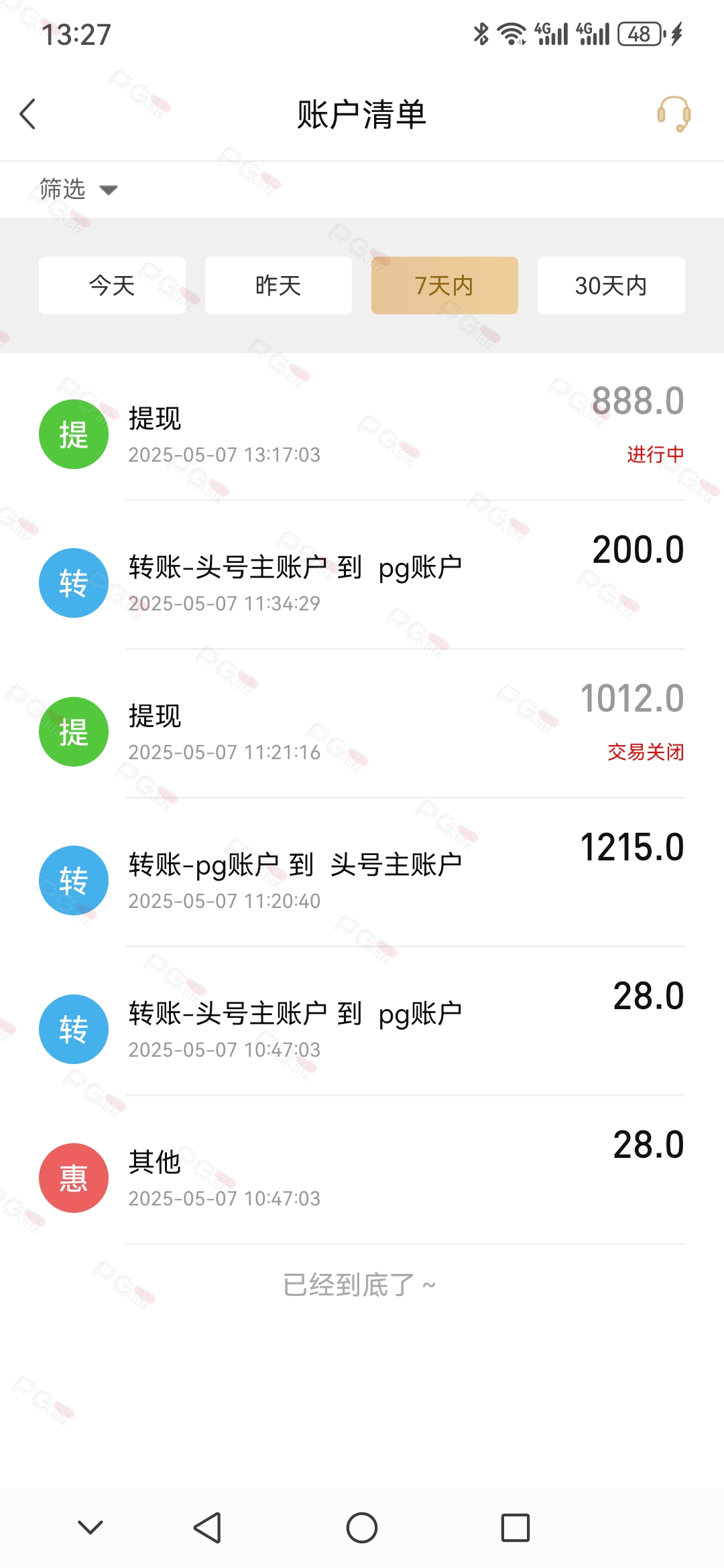
Task: Tap the system home button
Action: (x=362, y=1528)
